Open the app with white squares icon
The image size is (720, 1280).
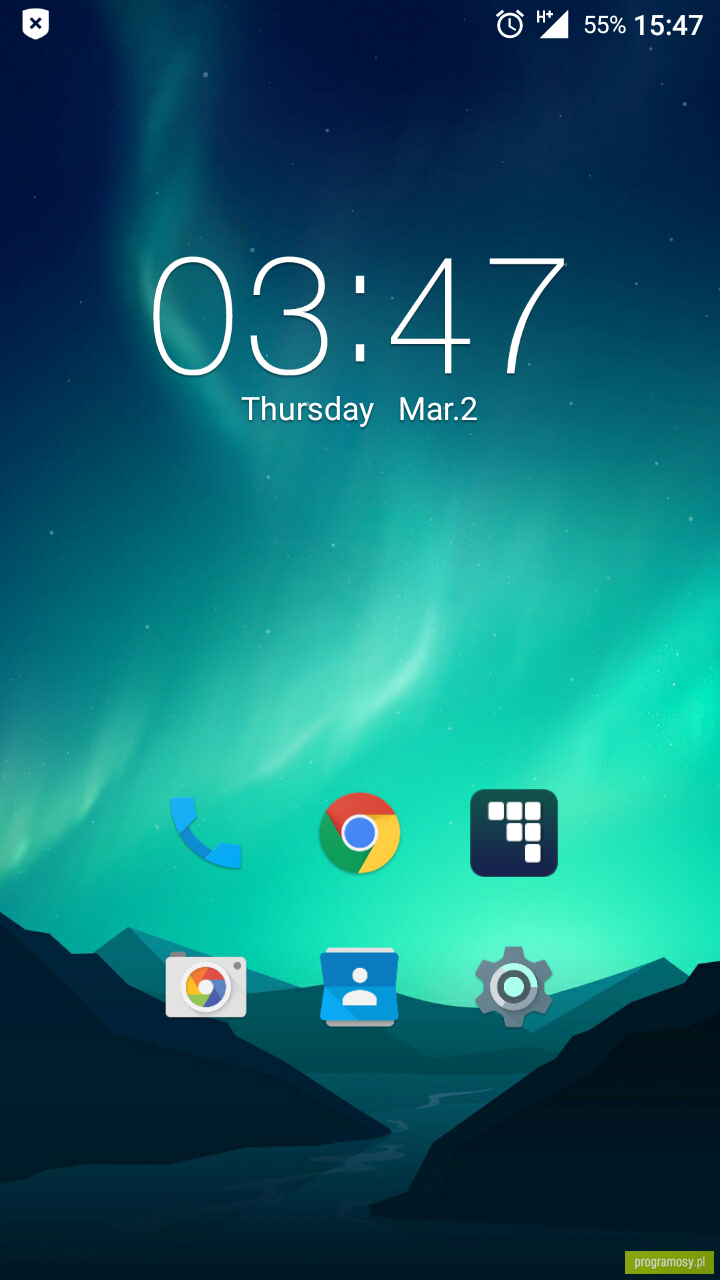514,833
